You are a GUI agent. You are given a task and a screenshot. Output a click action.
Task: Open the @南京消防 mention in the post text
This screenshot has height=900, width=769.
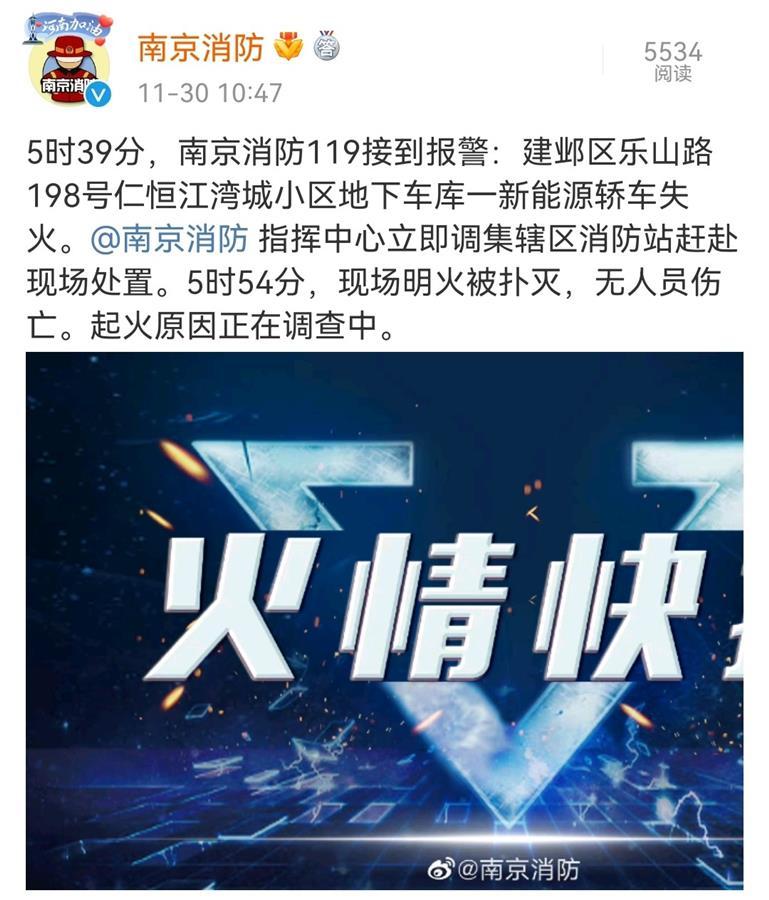click(168, 240)
